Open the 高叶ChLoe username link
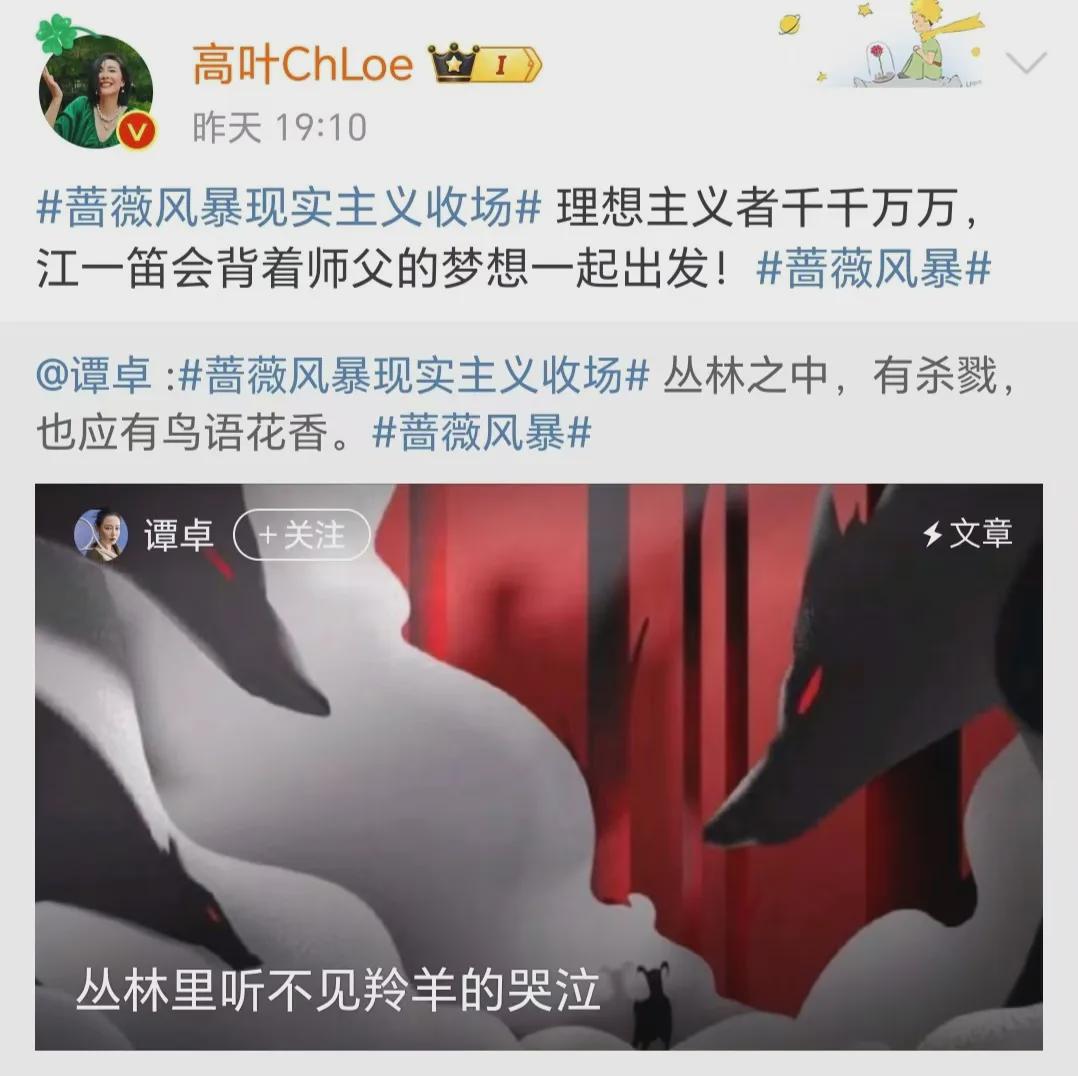The image size is (1078, 1076). point(302,66)
